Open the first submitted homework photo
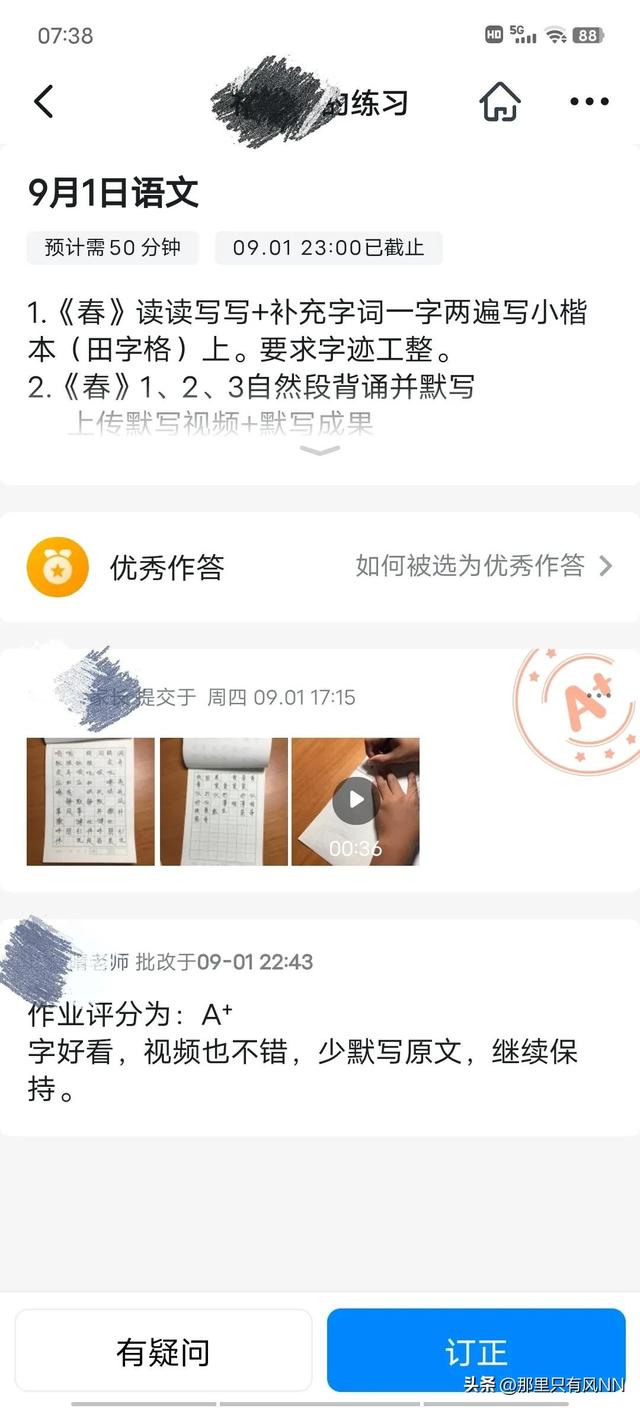640x1408 pixels. (x=91, y=801)
